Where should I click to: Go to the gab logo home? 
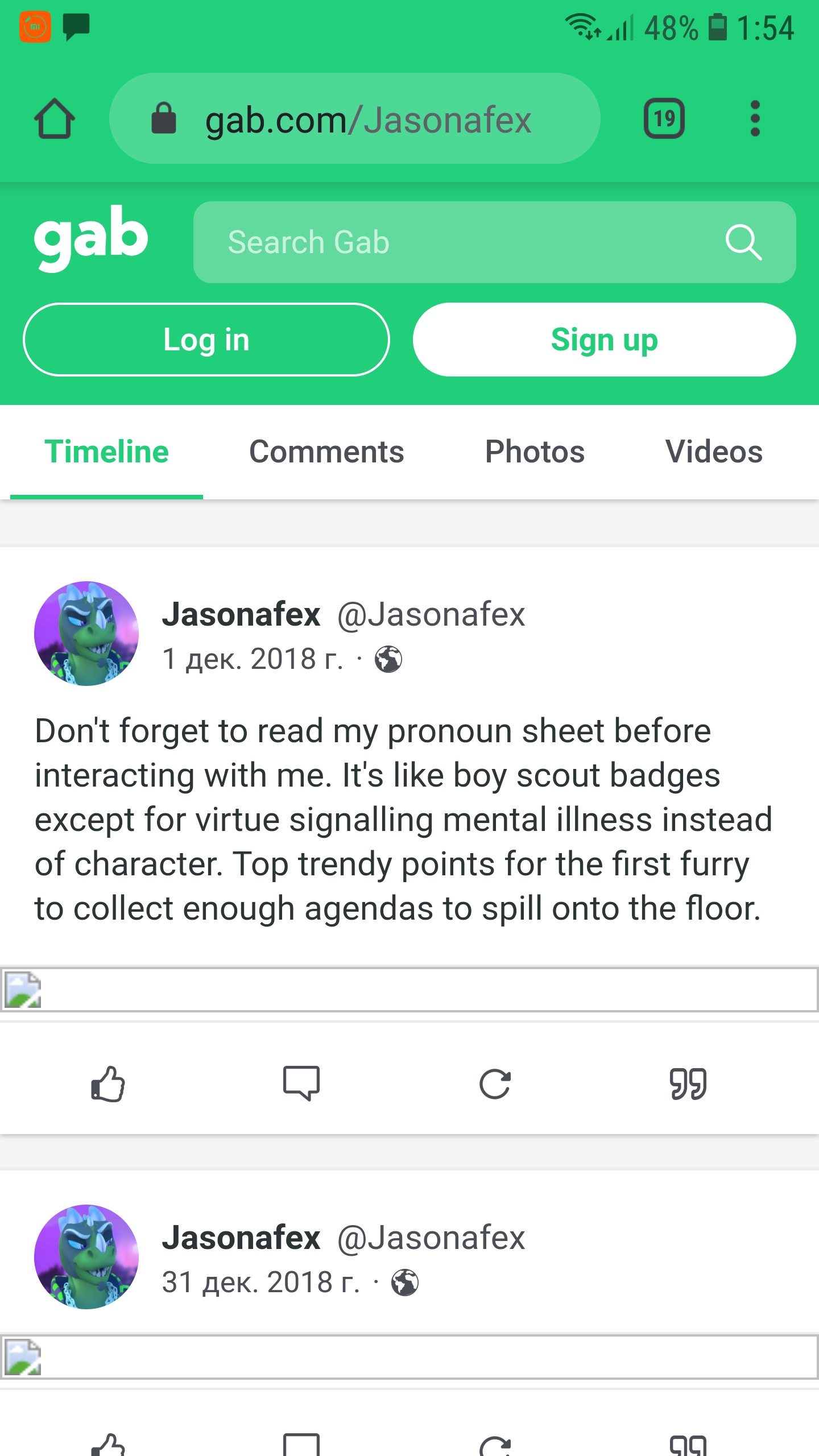pos(91,238)
